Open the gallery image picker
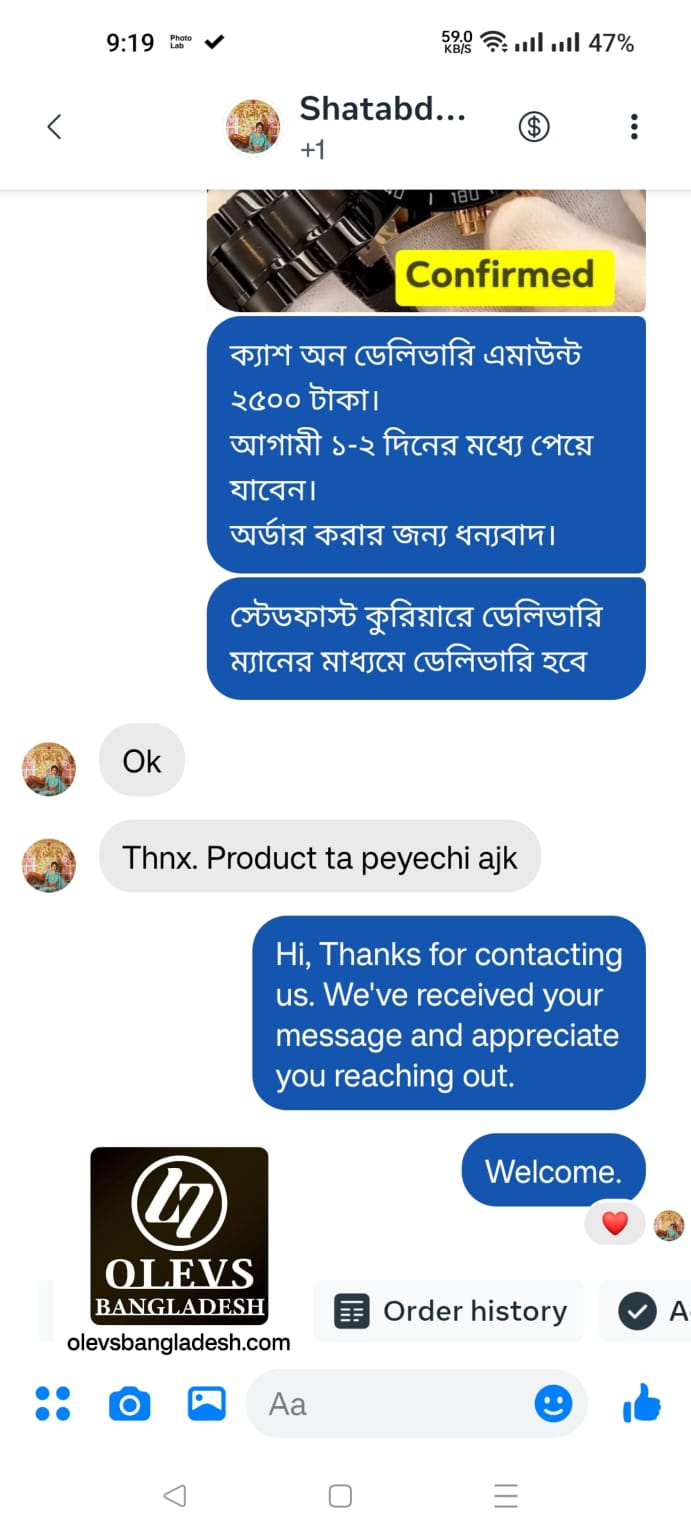 (x=207, y=1403)
